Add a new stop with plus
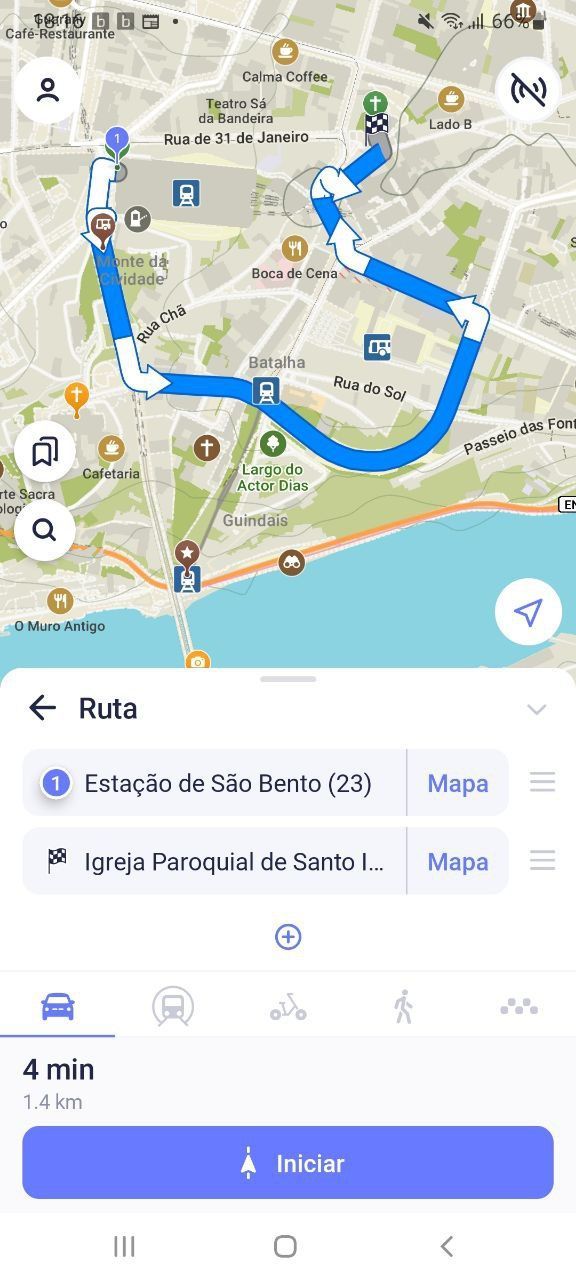 point(288,937)
